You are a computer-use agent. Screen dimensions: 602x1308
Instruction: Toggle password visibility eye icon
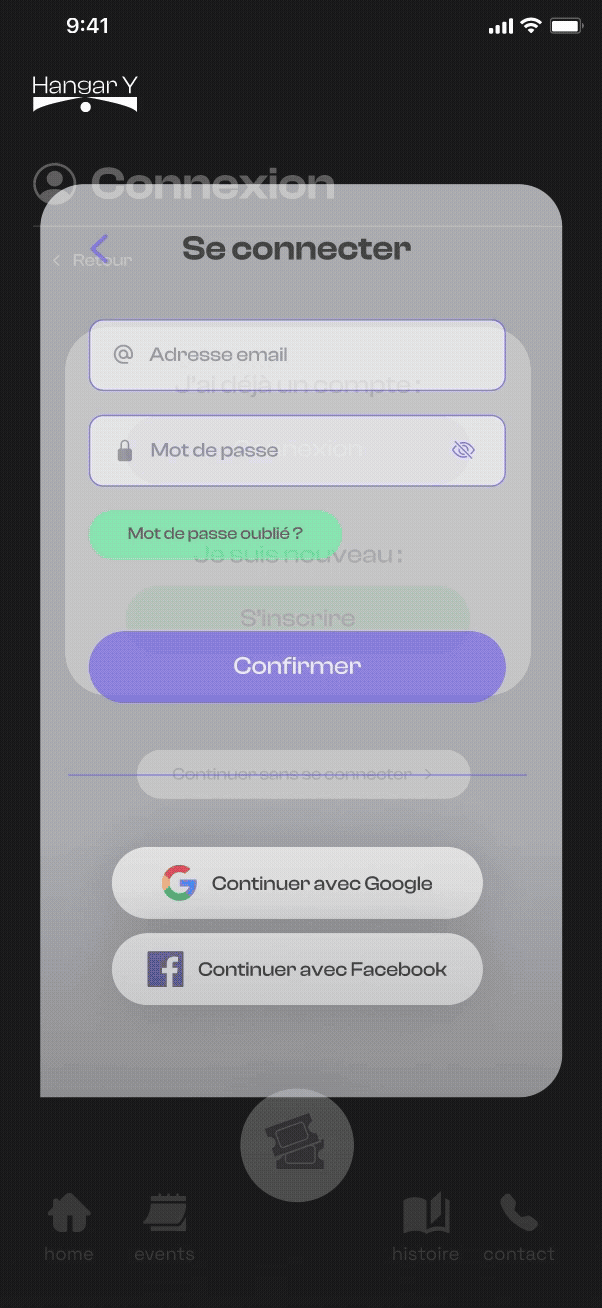pos(462,450)
